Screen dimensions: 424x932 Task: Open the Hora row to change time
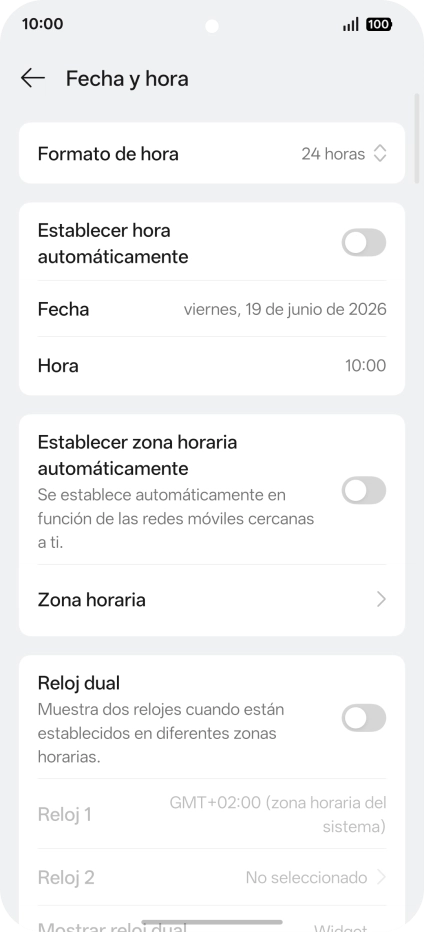click(212, 366)
